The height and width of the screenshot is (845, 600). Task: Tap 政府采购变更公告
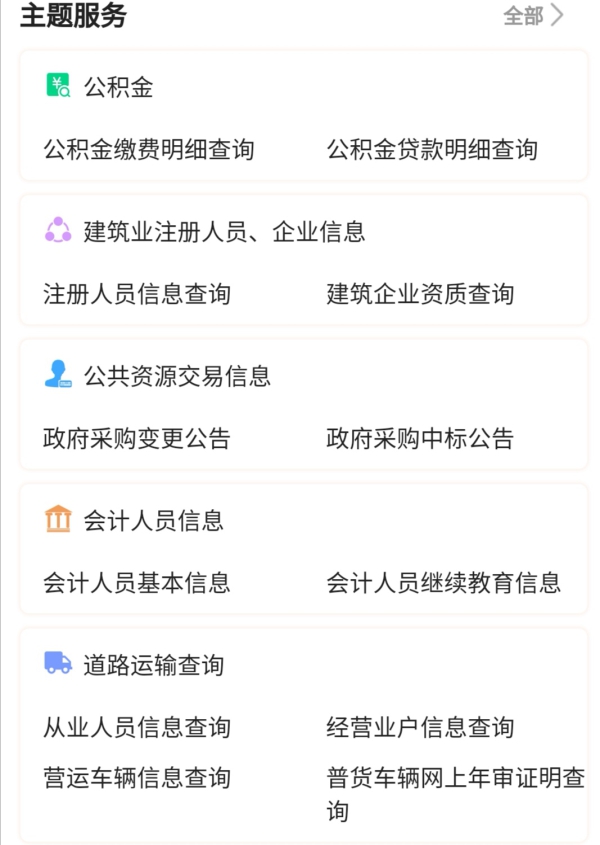(x=137, y=438)
